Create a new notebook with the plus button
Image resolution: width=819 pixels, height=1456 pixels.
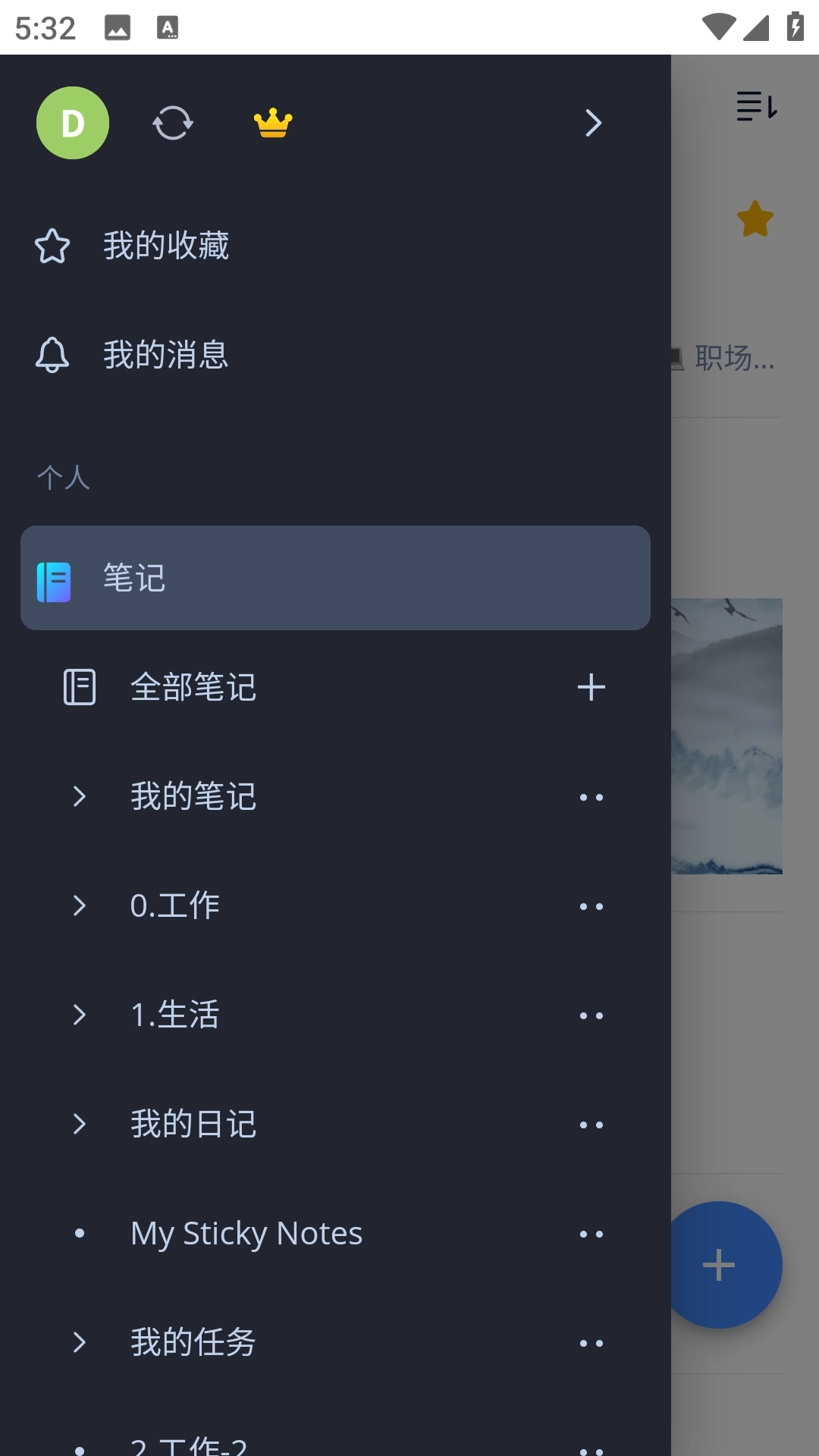(591, 687)
